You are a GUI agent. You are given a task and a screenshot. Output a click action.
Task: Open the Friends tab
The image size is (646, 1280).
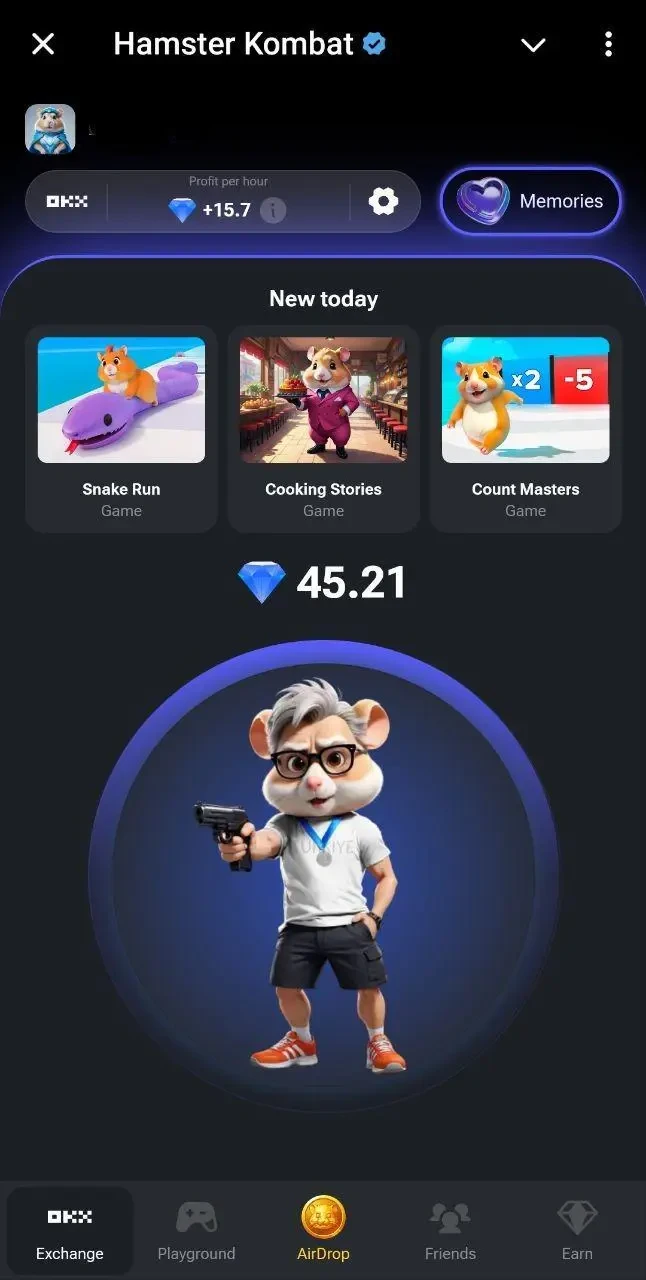(450, 1231)
